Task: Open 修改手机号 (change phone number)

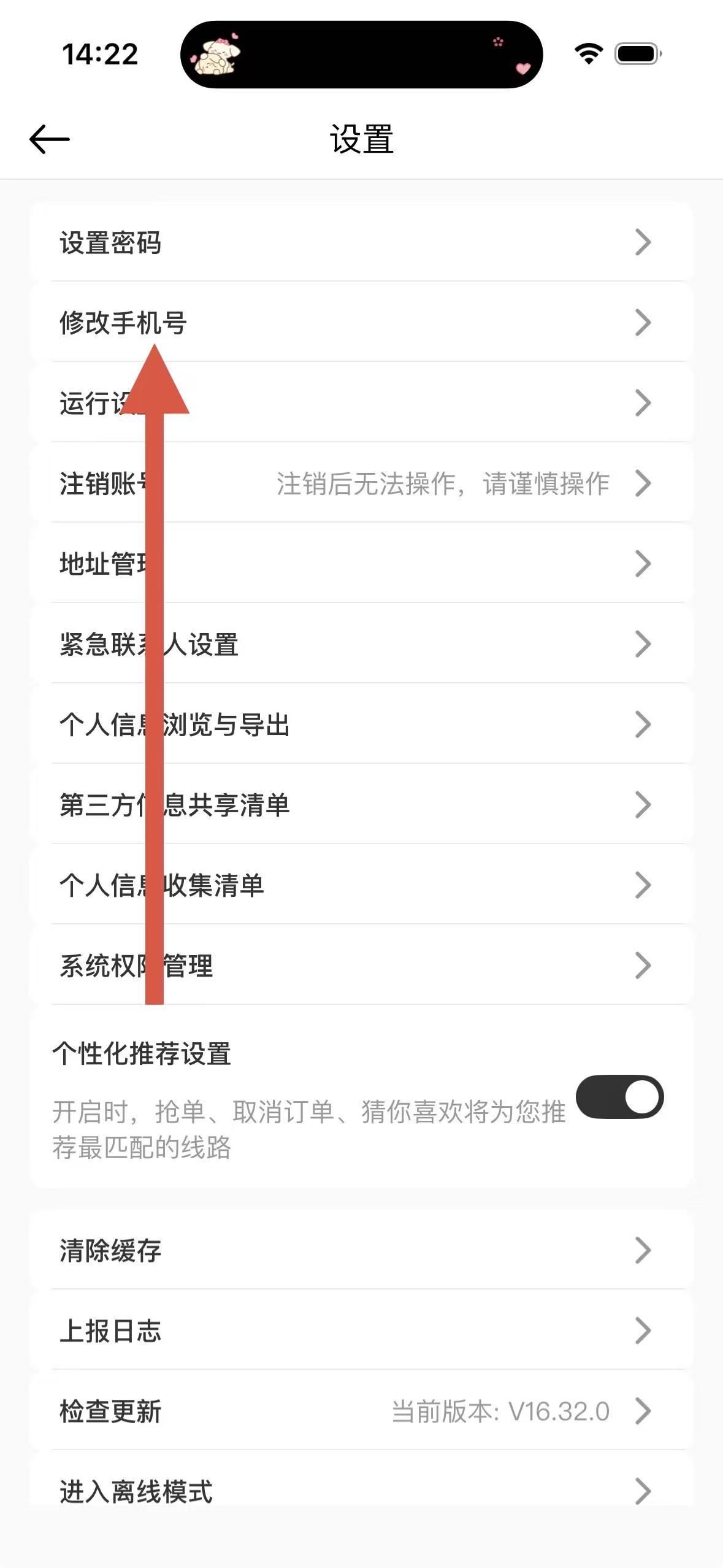Action: (361, 323)
